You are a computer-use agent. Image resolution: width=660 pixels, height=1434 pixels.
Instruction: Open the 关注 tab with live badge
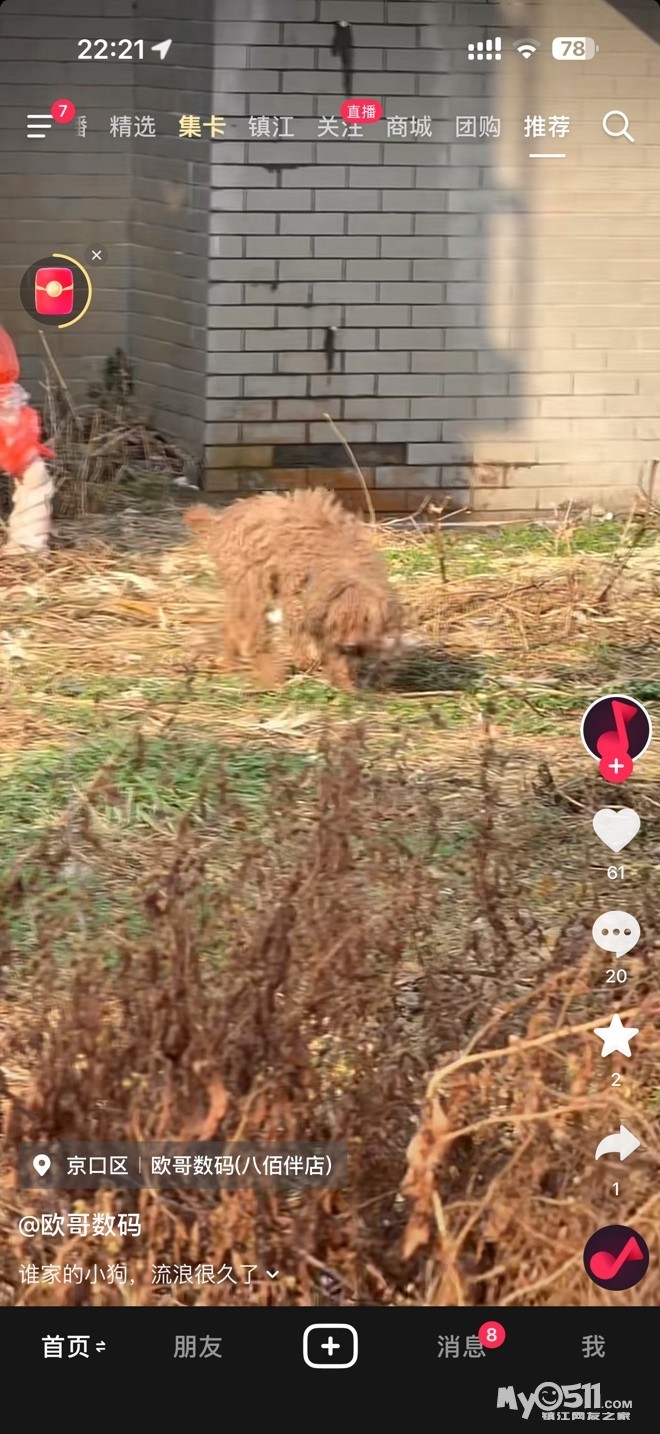pos(339,127)
